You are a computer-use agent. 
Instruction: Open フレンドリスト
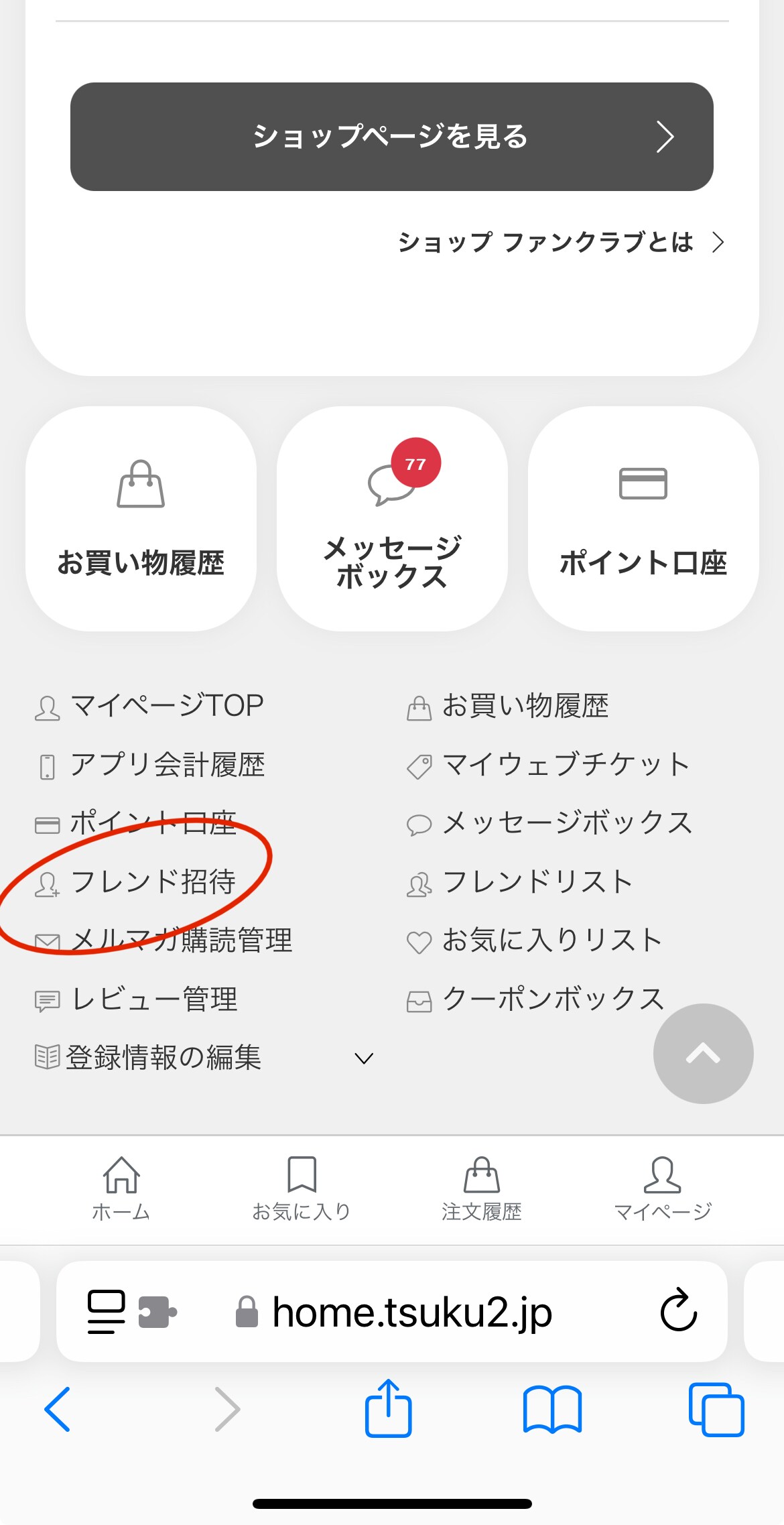[537, 881]
